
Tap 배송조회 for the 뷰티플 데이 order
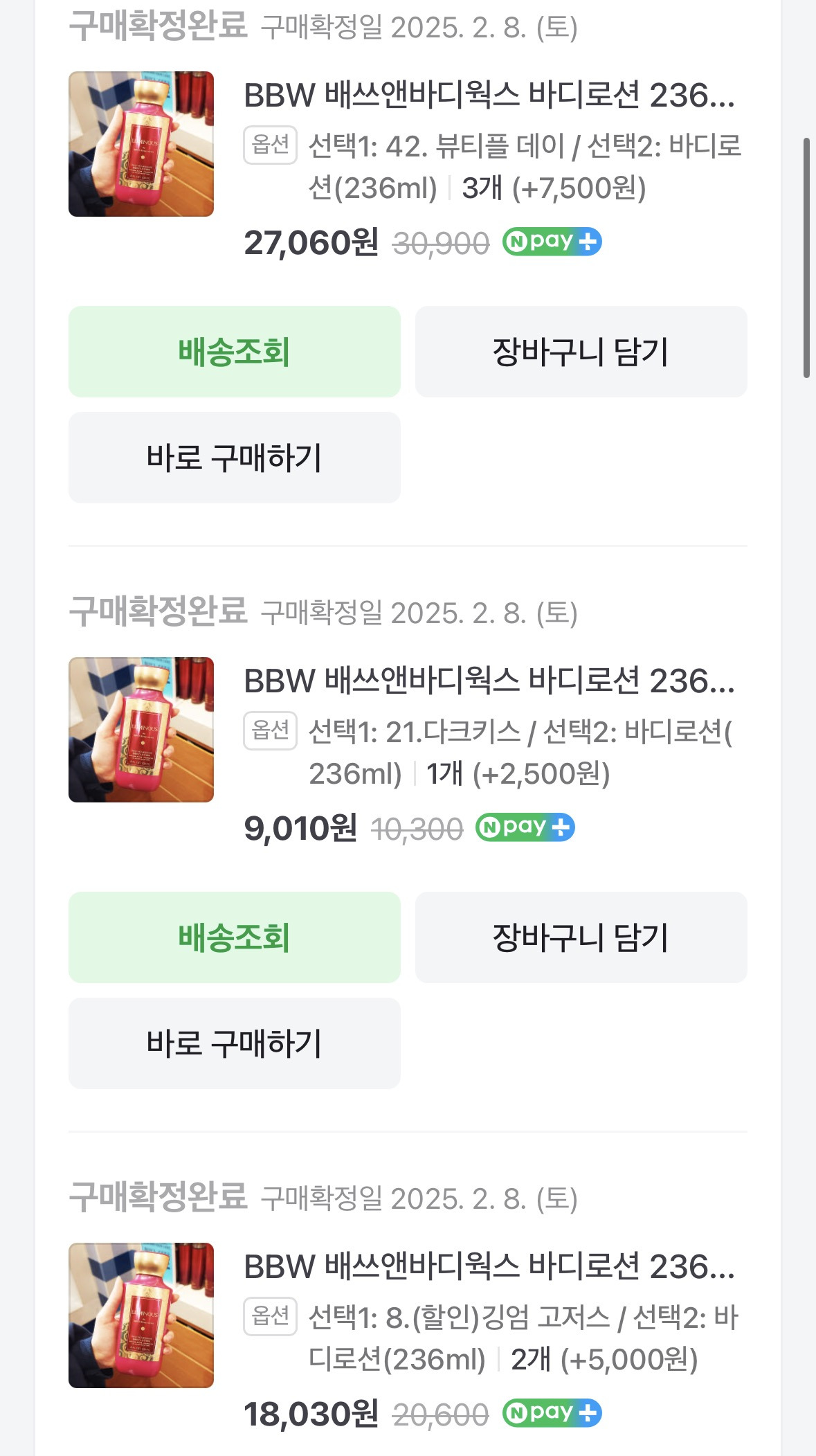[x=234, y=352]
